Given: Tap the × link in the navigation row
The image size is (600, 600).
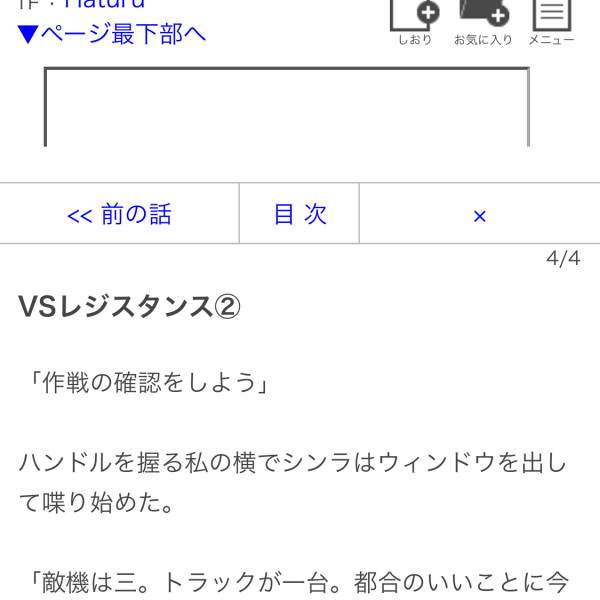Looking at the screenshot, I should [479, 215].
